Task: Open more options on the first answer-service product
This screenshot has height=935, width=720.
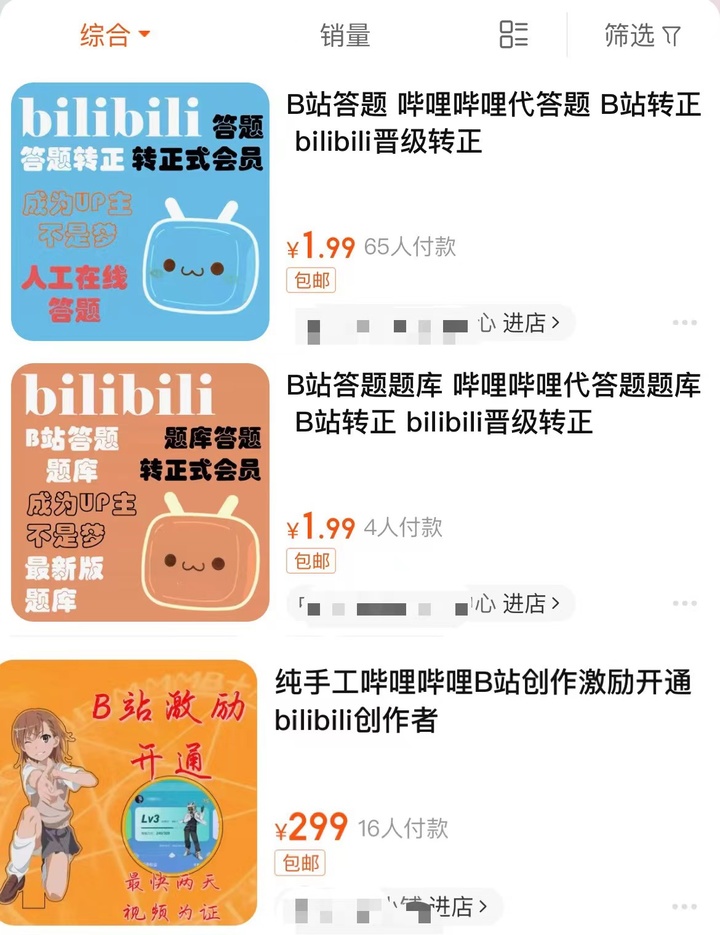Action: (686, 322)
